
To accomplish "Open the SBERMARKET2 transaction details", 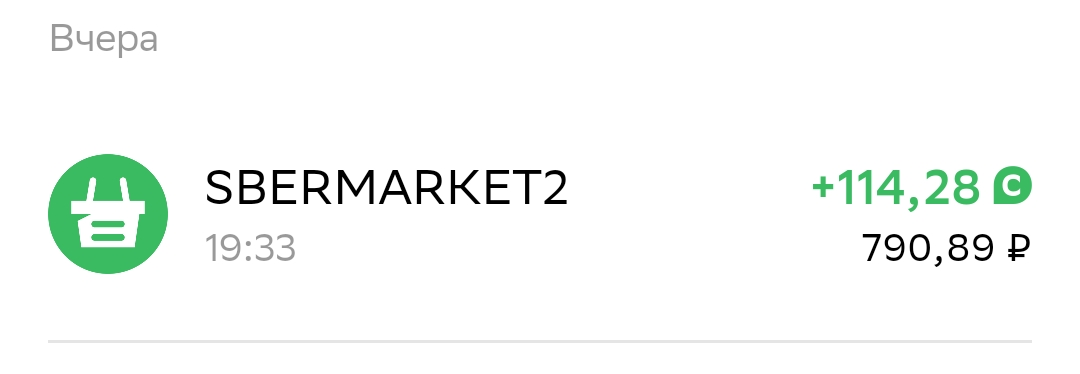I will point(540,214).
